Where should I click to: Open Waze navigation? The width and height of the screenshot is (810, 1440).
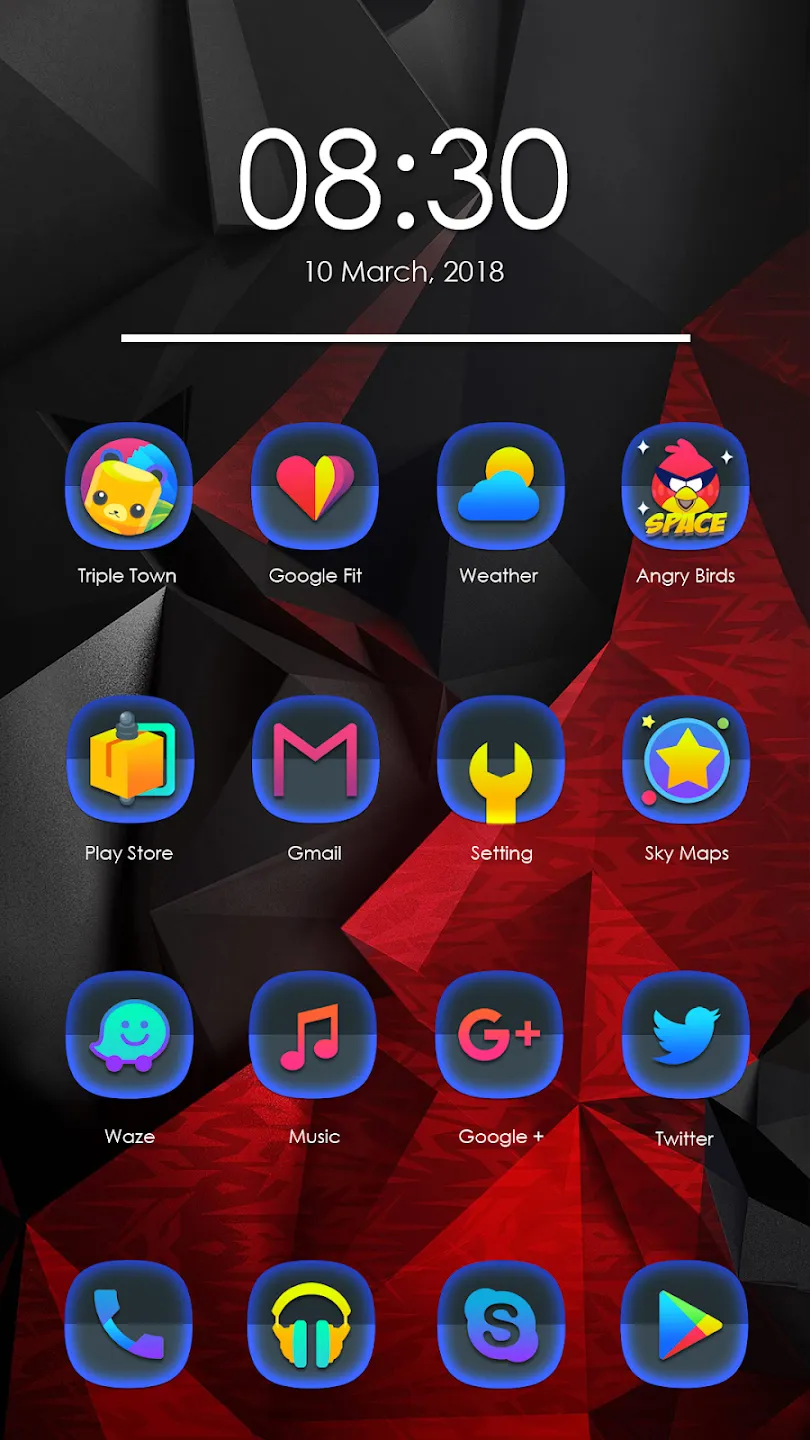tap(130, 1035)
